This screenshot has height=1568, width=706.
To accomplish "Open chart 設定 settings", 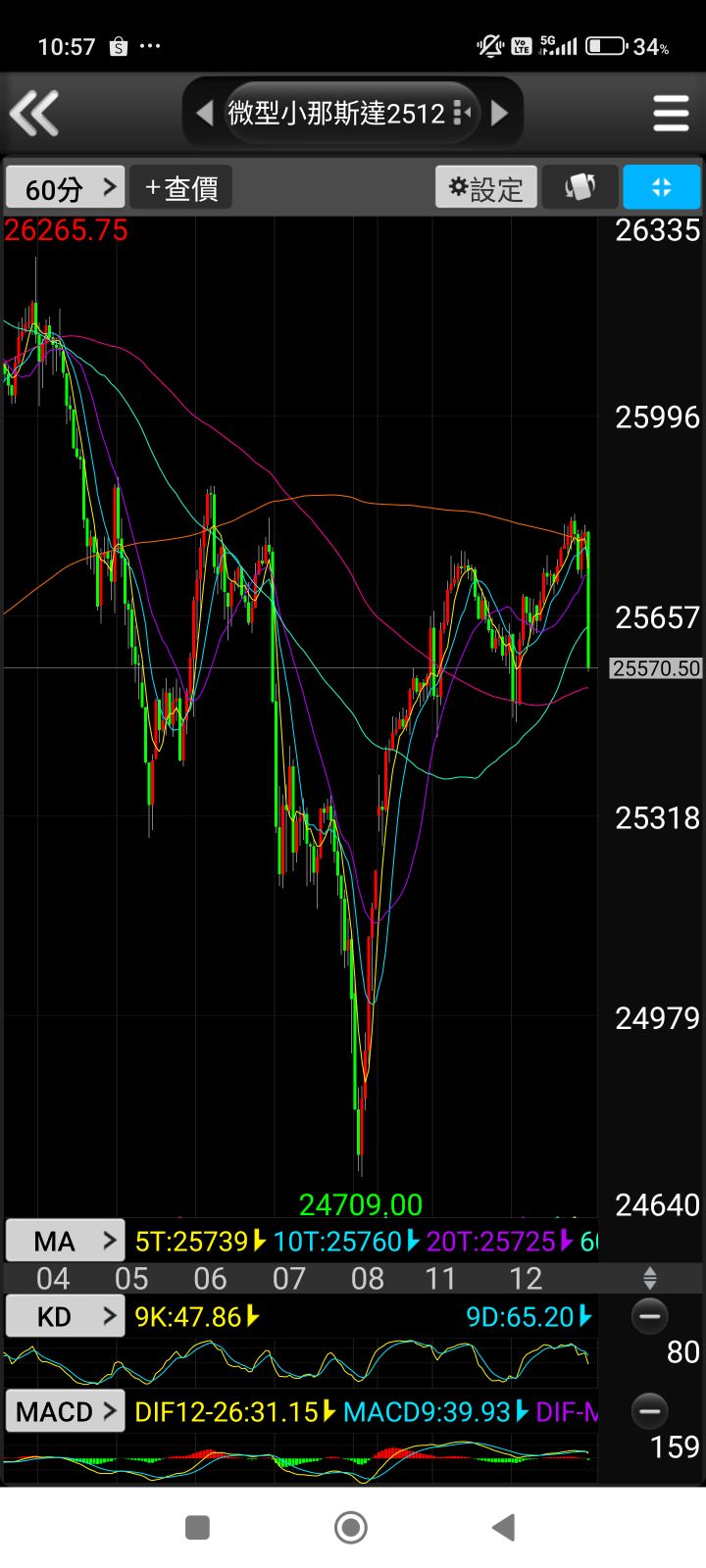I will point(486,187).
